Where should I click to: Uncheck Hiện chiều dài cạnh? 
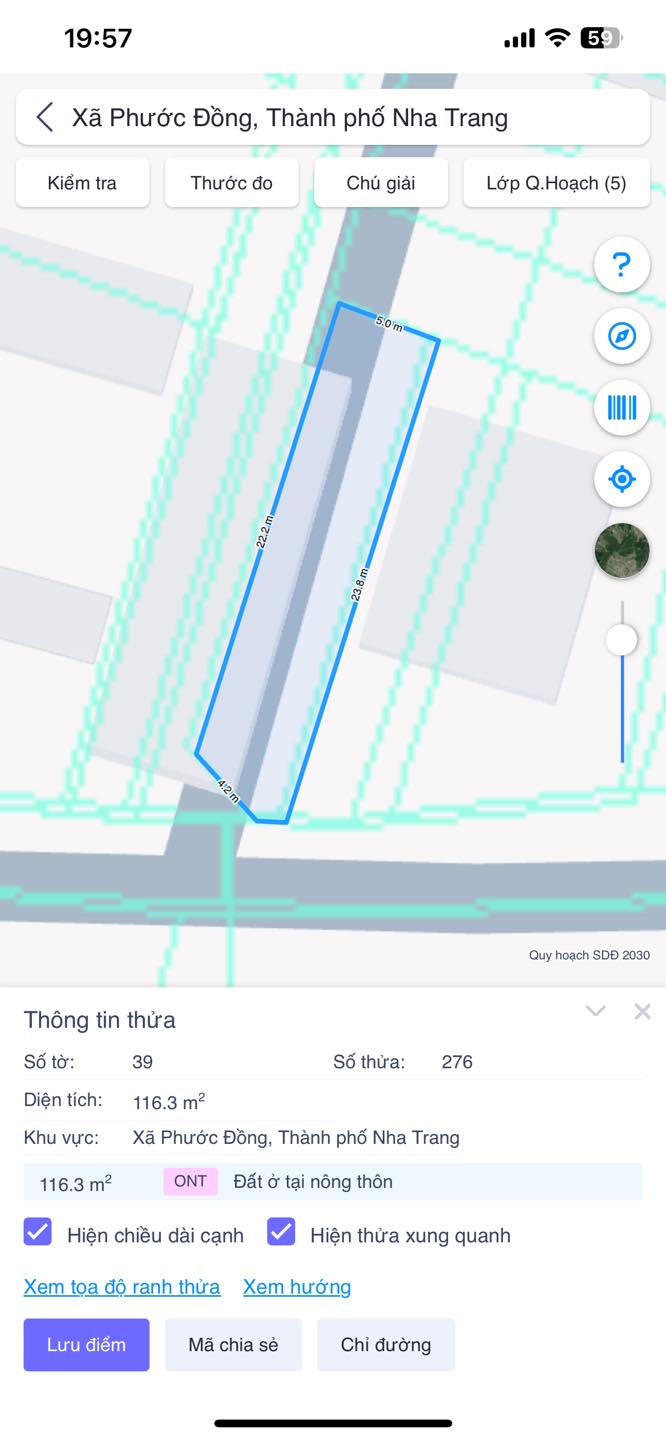coord(38,1232)
